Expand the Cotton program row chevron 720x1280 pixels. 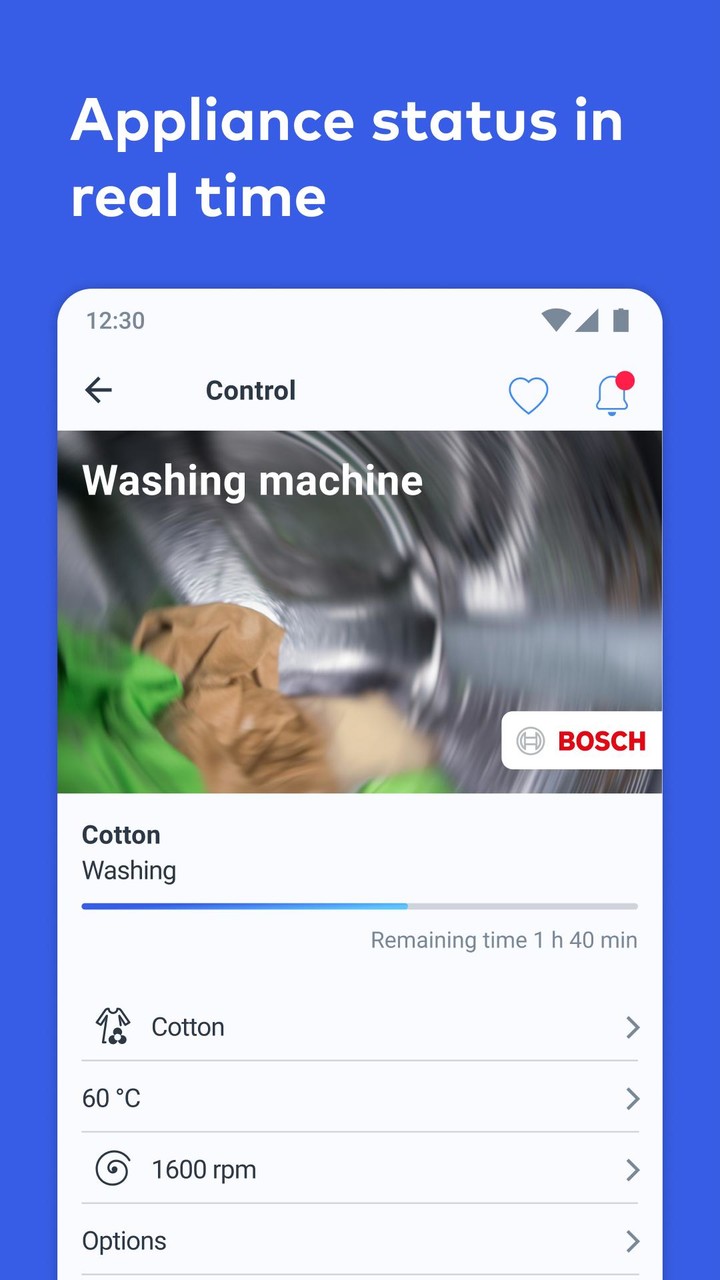pyautogui.click(x=632, y=1027)
